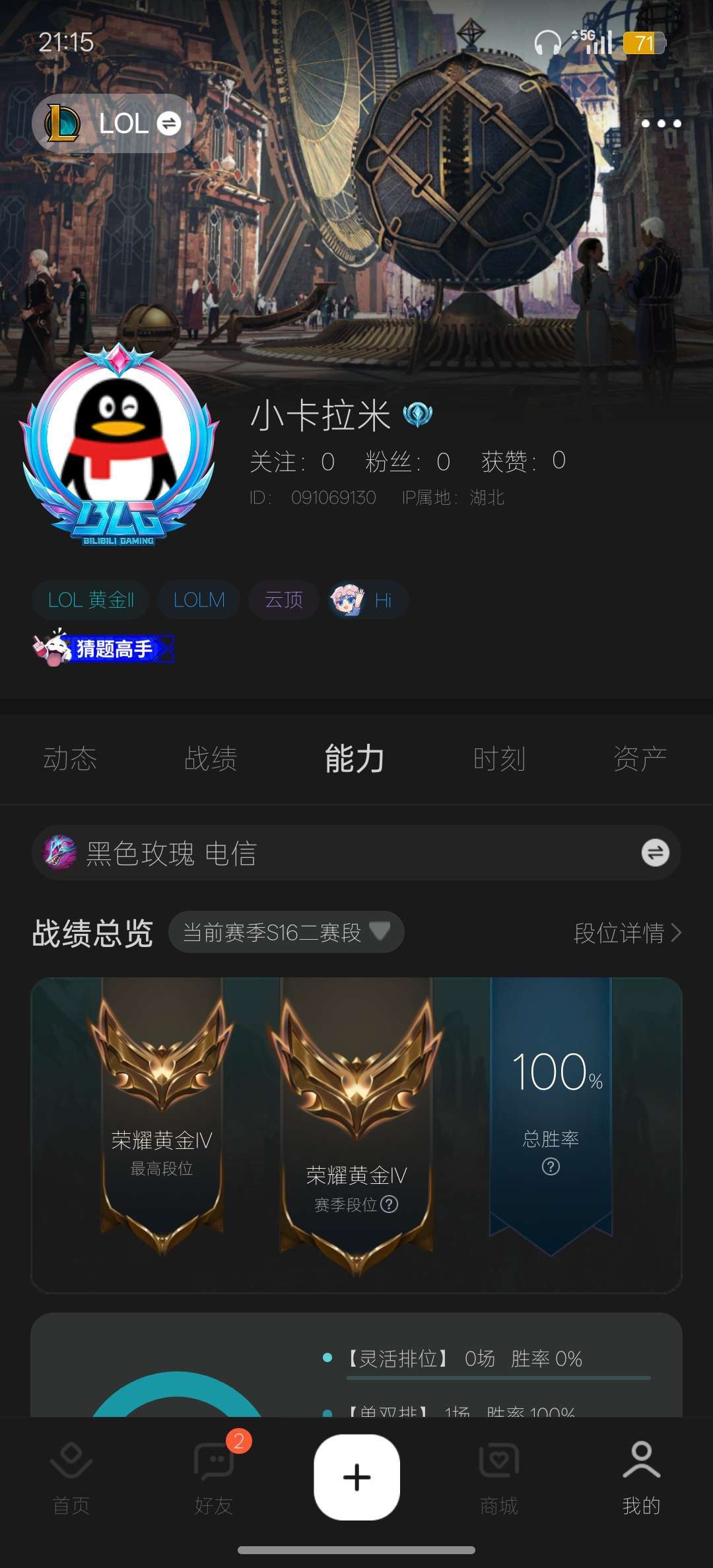Tap the Hi greeting chip
The image size is (713, 1568).
368,600
